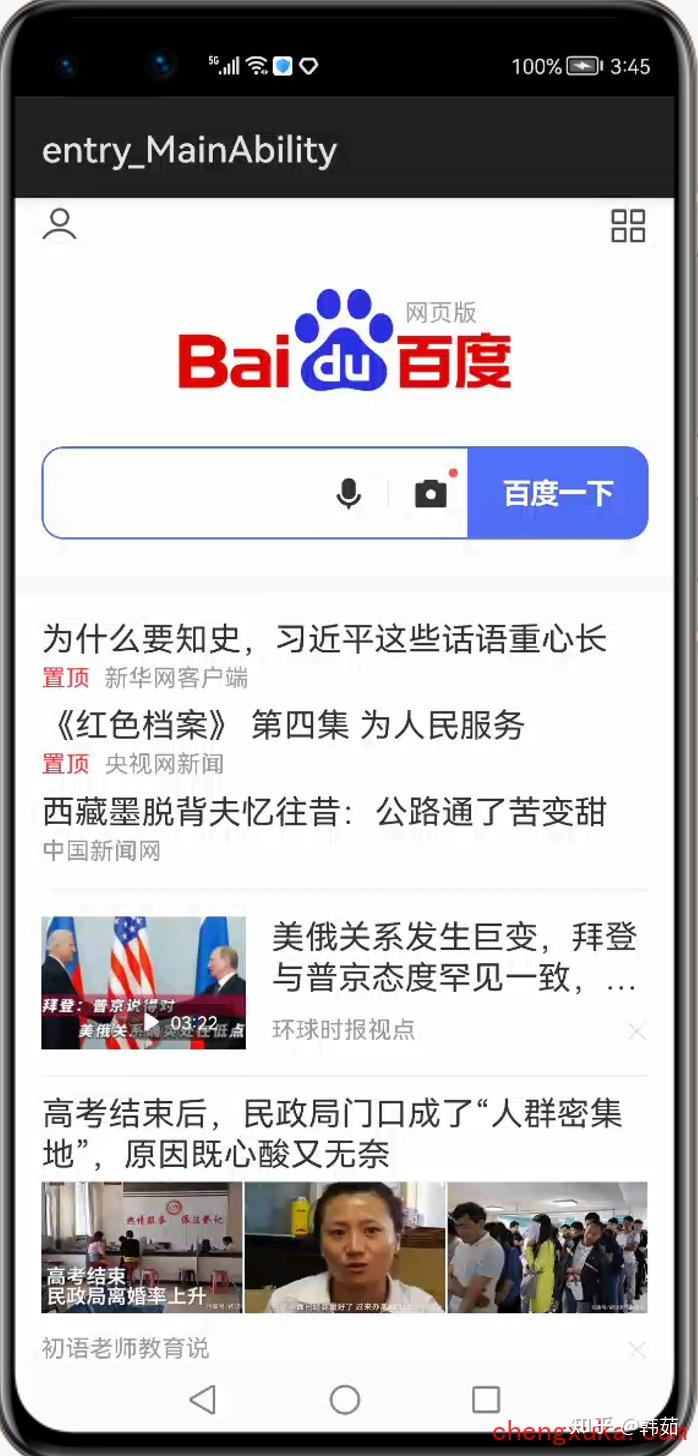Dismiss the 环球时报视点 news item
This screenshot has height=1456, width=698.
(x=637, y=1031)
